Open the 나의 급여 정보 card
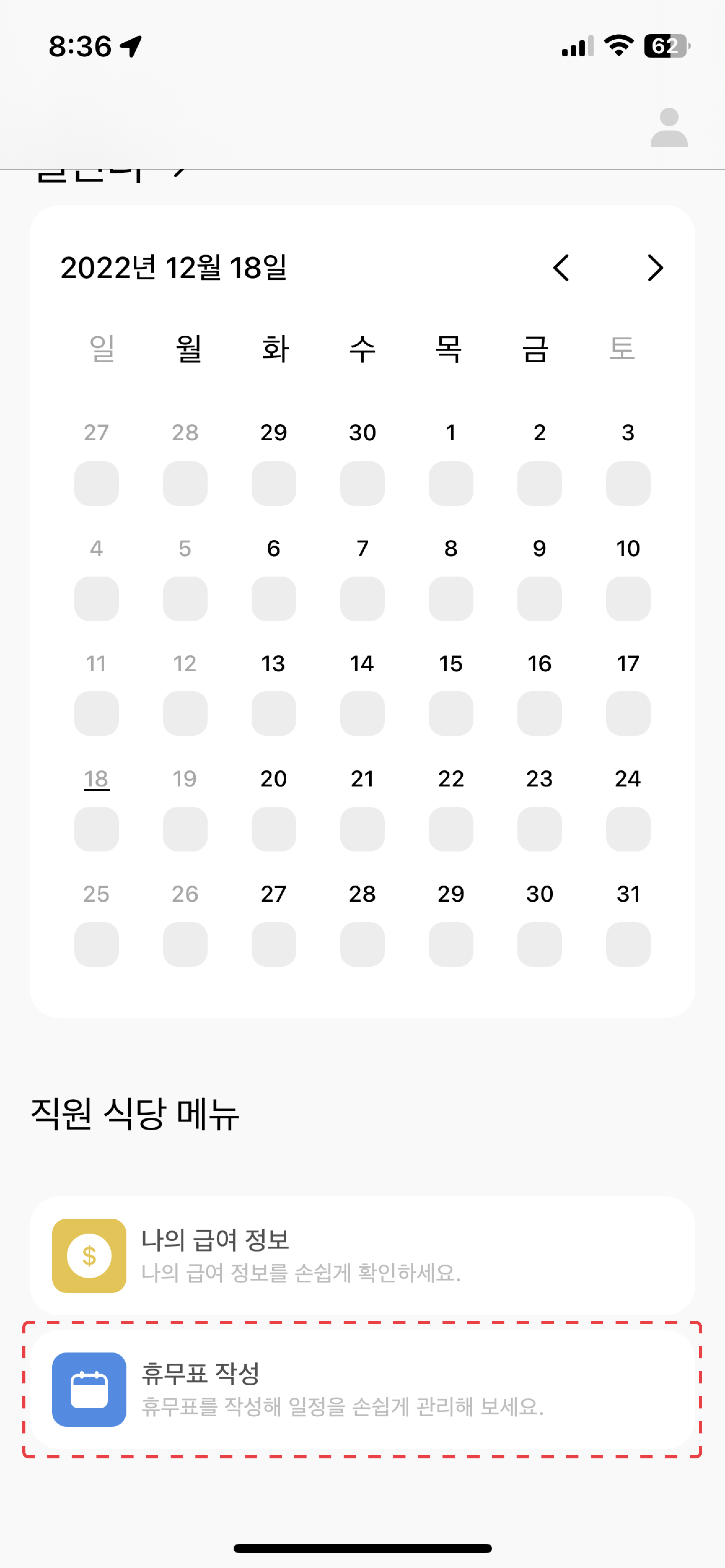Screen dimensions: 725x1568 pyautogui.click(x=362, y=1257)
